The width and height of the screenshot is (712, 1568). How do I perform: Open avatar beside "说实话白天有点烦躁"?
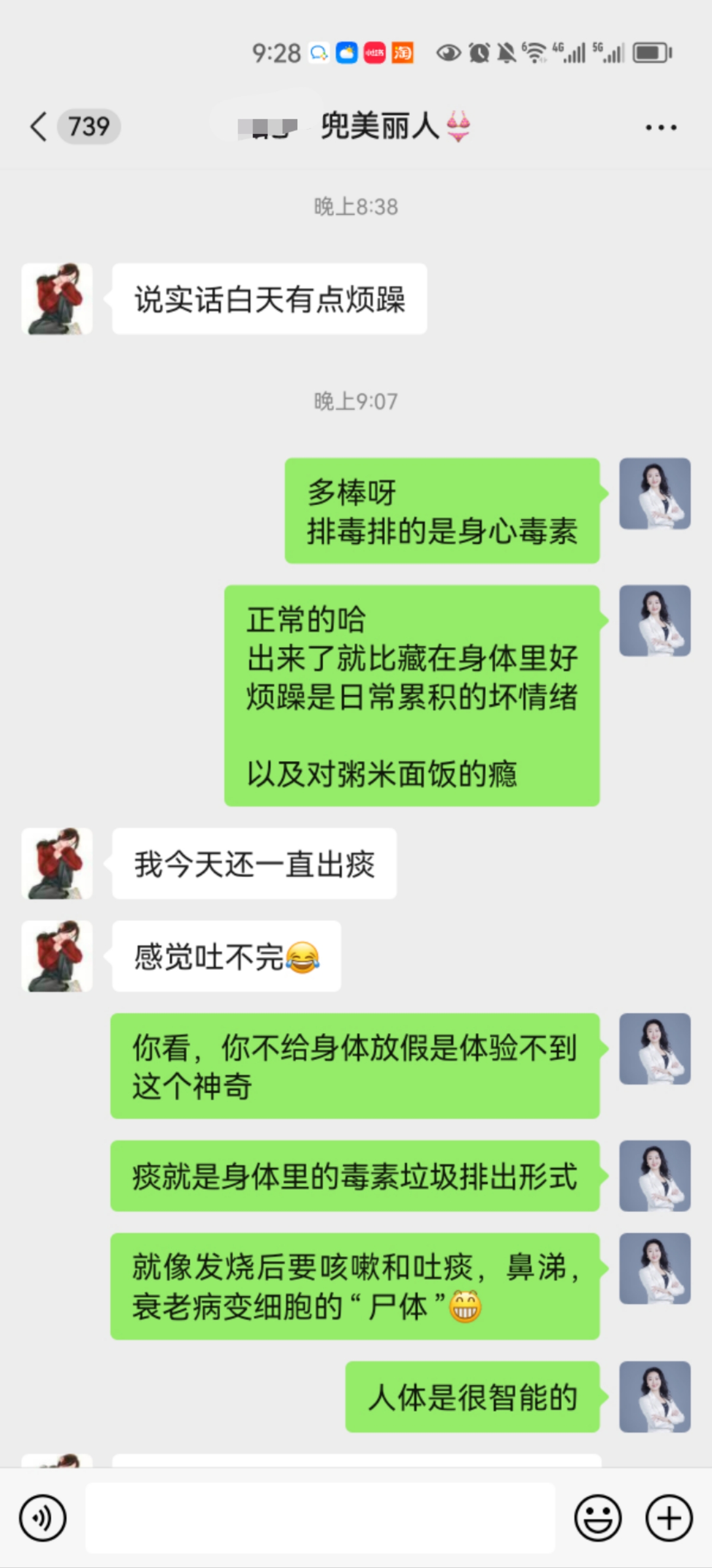[57, 299]
